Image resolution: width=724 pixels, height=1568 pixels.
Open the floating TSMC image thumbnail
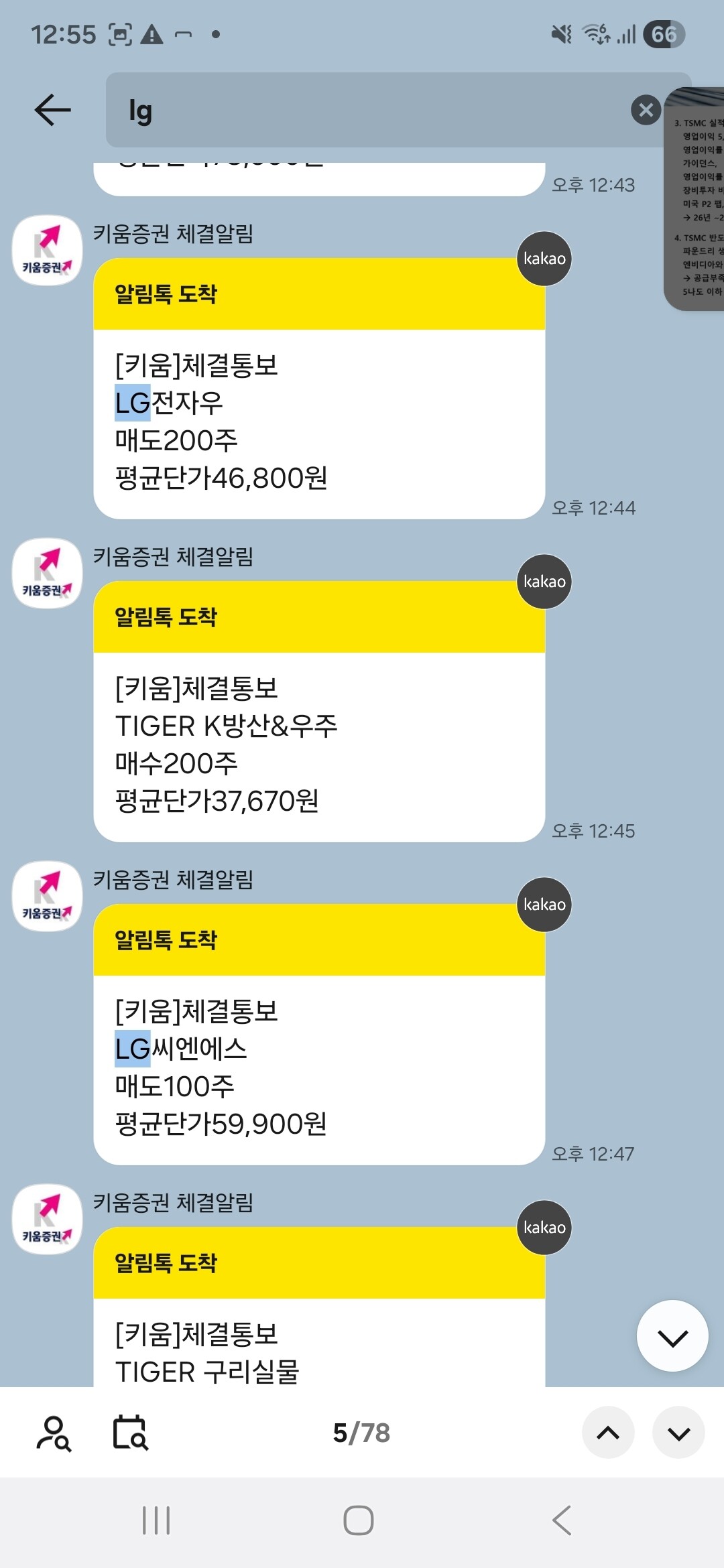[x=696, y=200]
